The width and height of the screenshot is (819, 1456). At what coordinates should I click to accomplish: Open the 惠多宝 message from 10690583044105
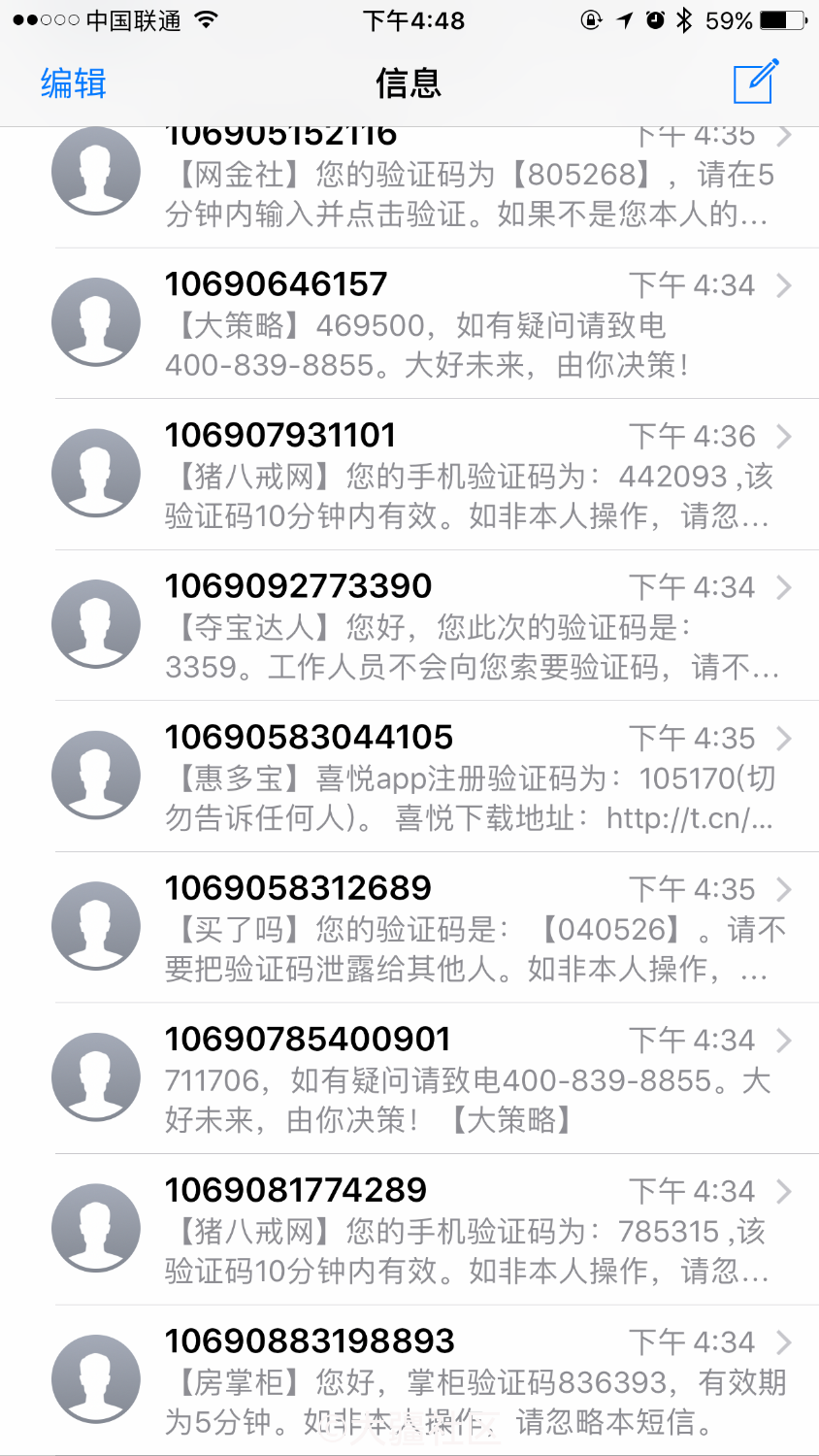pyautogui.click(x=409, y=777)
